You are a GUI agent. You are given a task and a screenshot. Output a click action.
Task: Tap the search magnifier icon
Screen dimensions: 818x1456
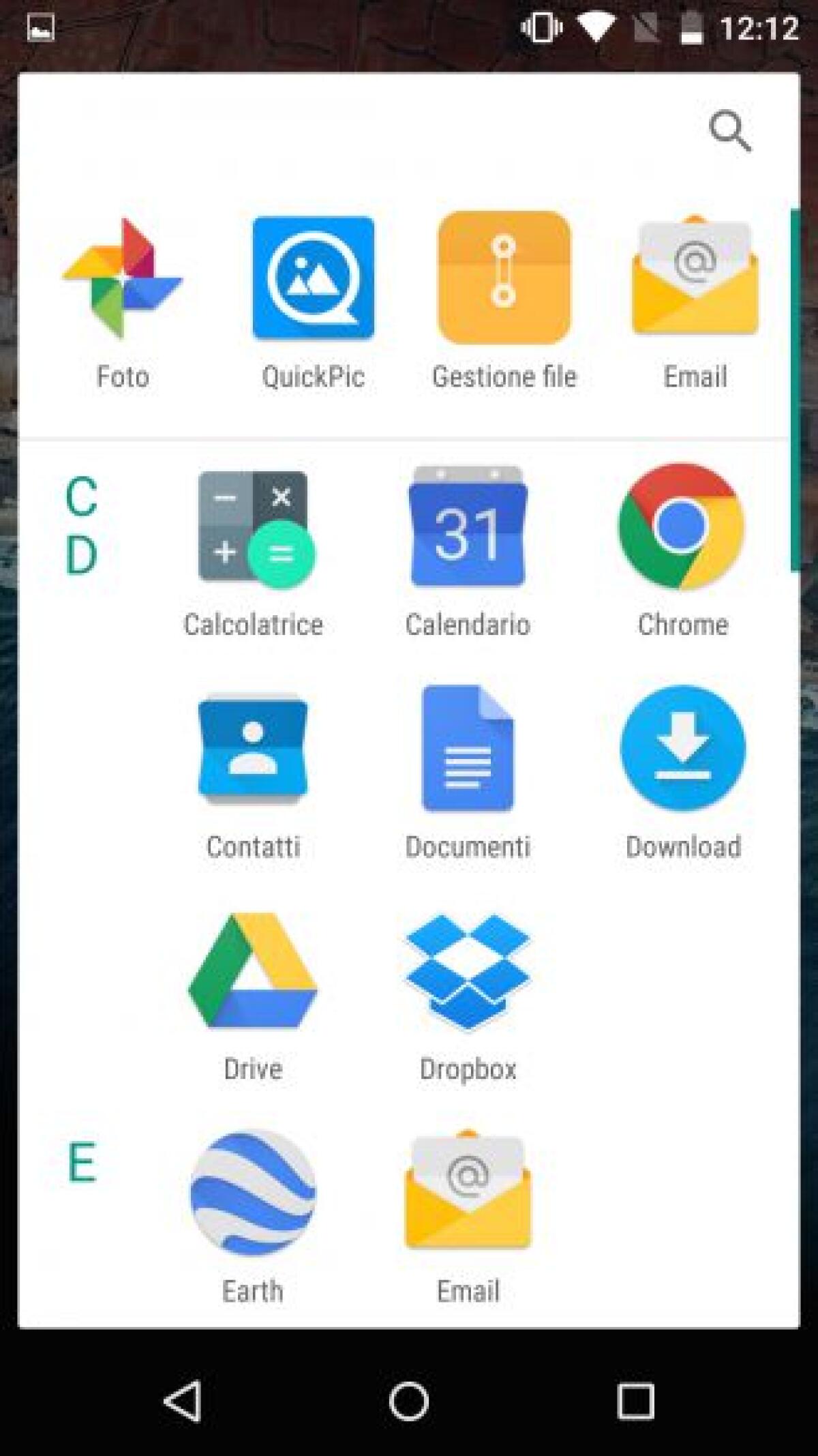730,130
